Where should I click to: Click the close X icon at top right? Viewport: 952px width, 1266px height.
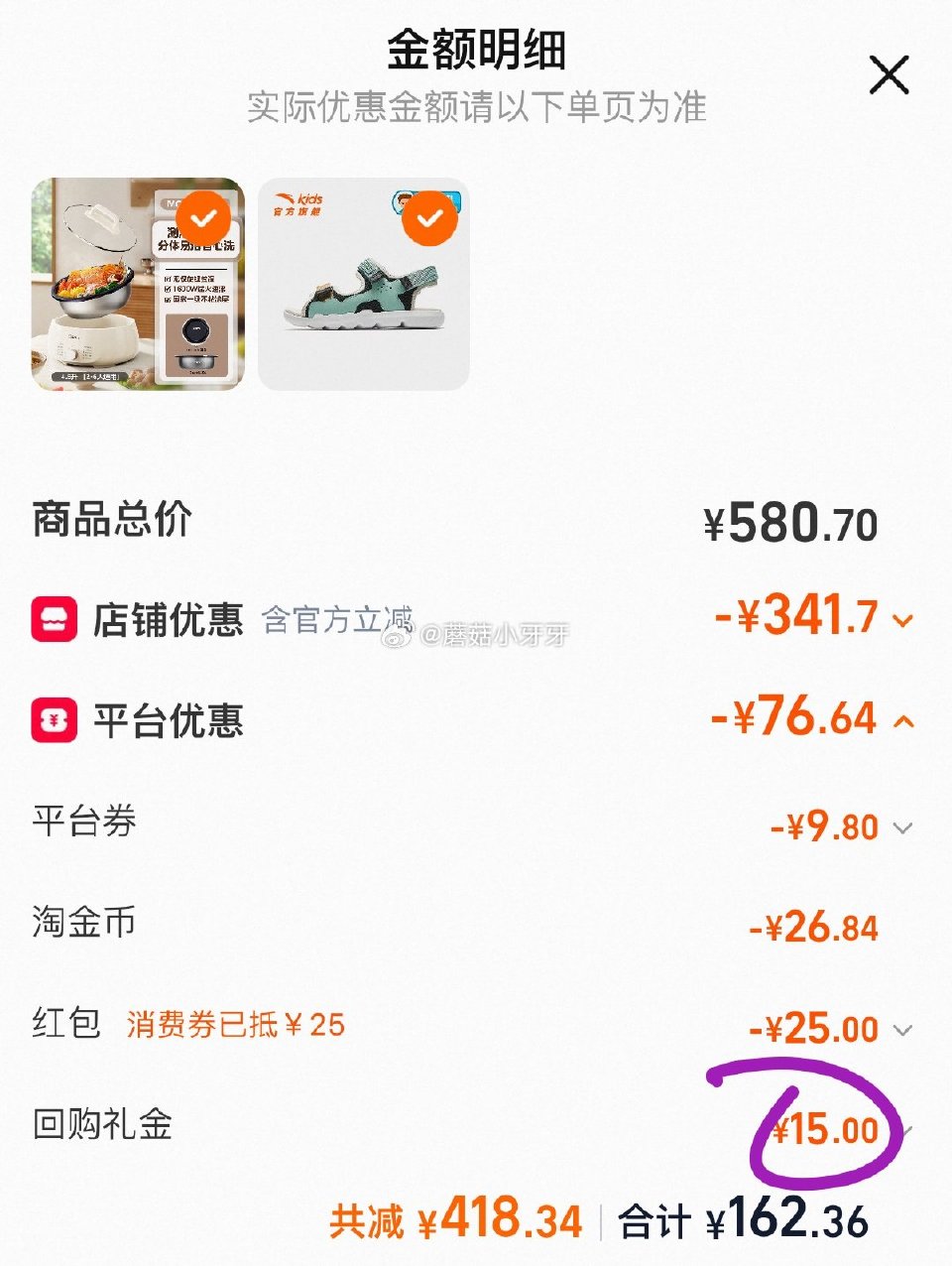888,74
